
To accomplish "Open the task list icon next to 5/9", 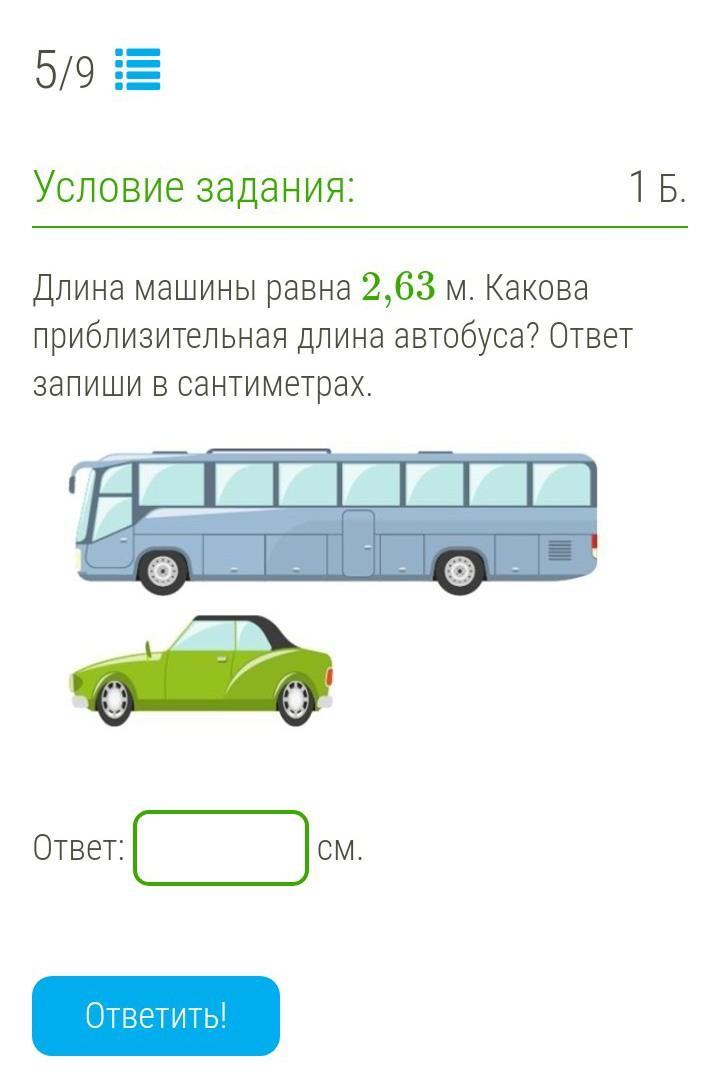I will coord(137,70).
